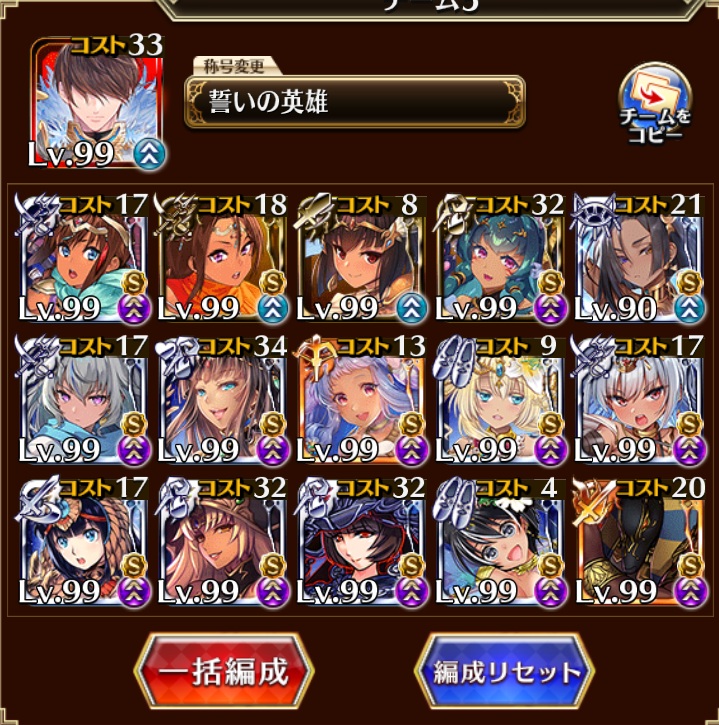Select the unit card with cost 34
The width and height of the screenshot is (719, 725).
coord(220,400)
